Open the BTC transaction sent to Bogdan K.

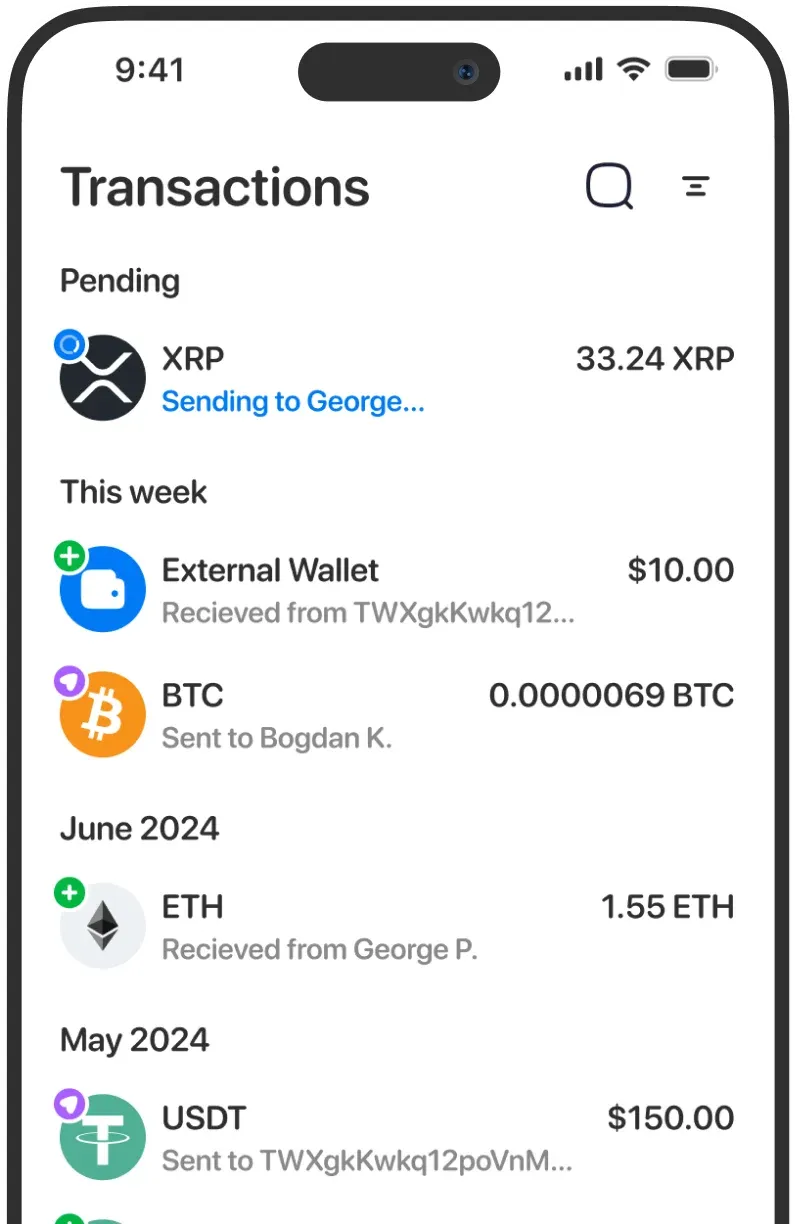point(397,716)
